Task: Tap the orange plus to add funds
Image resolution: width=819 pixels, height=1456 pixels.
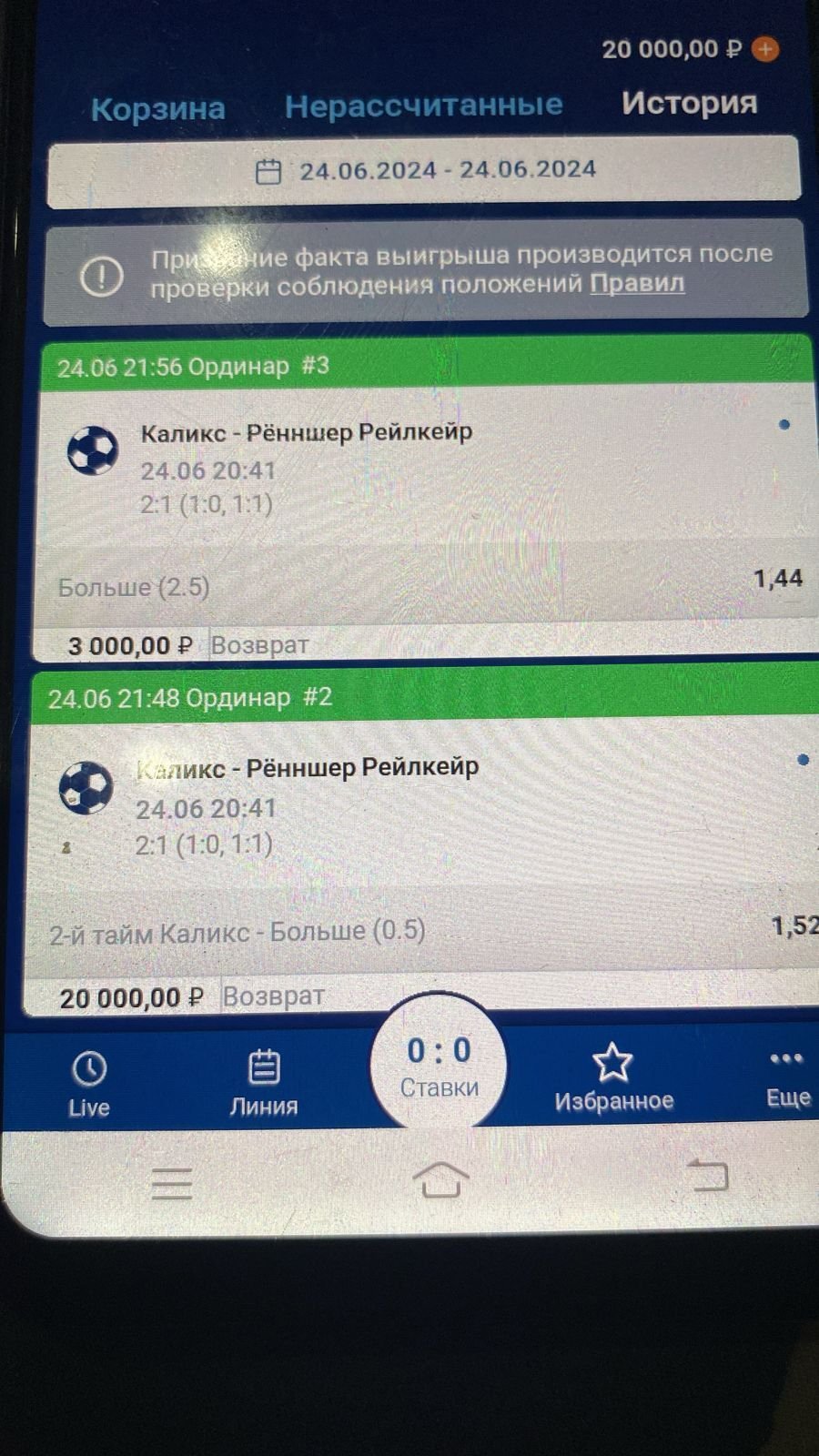Action: (x=765, y=49)
